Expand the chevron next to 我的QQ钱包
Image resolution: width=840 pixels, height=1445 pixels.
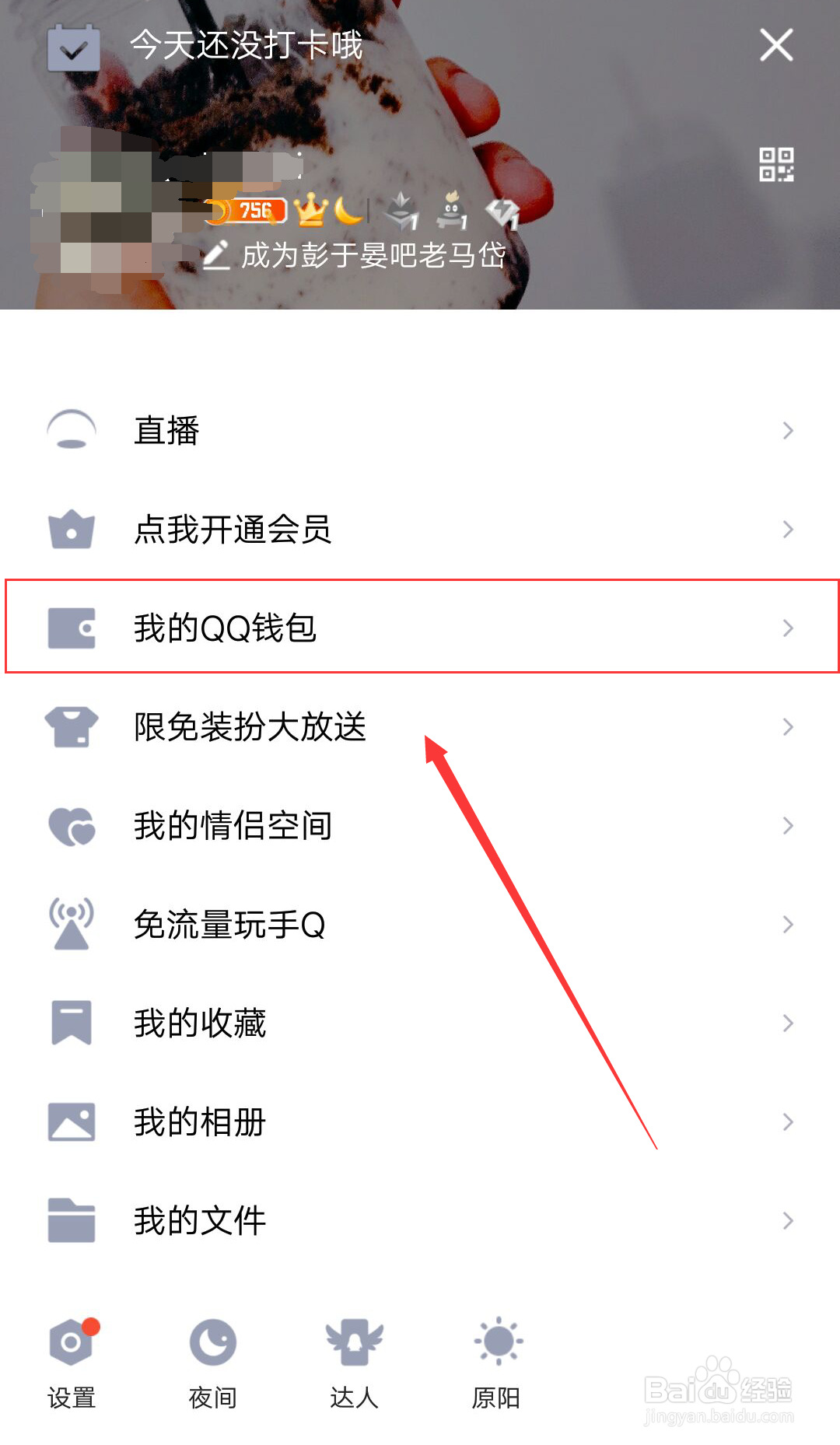[x=789, y=628]
